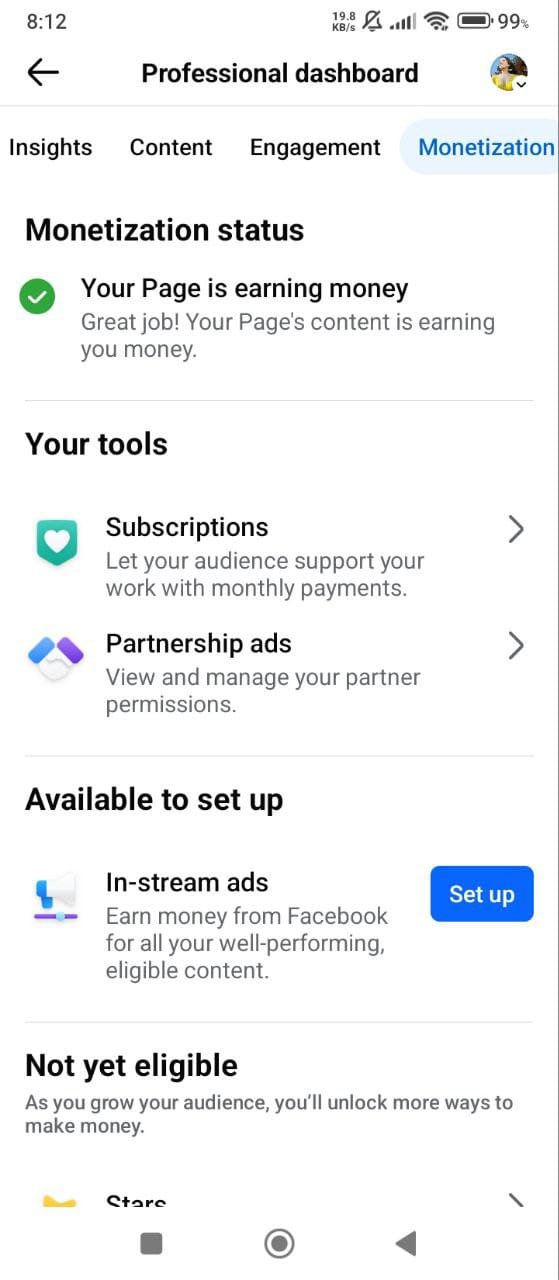Open Partnership ads permissions
Viewport: 559px width, 1280px height.
coord(279,673)
